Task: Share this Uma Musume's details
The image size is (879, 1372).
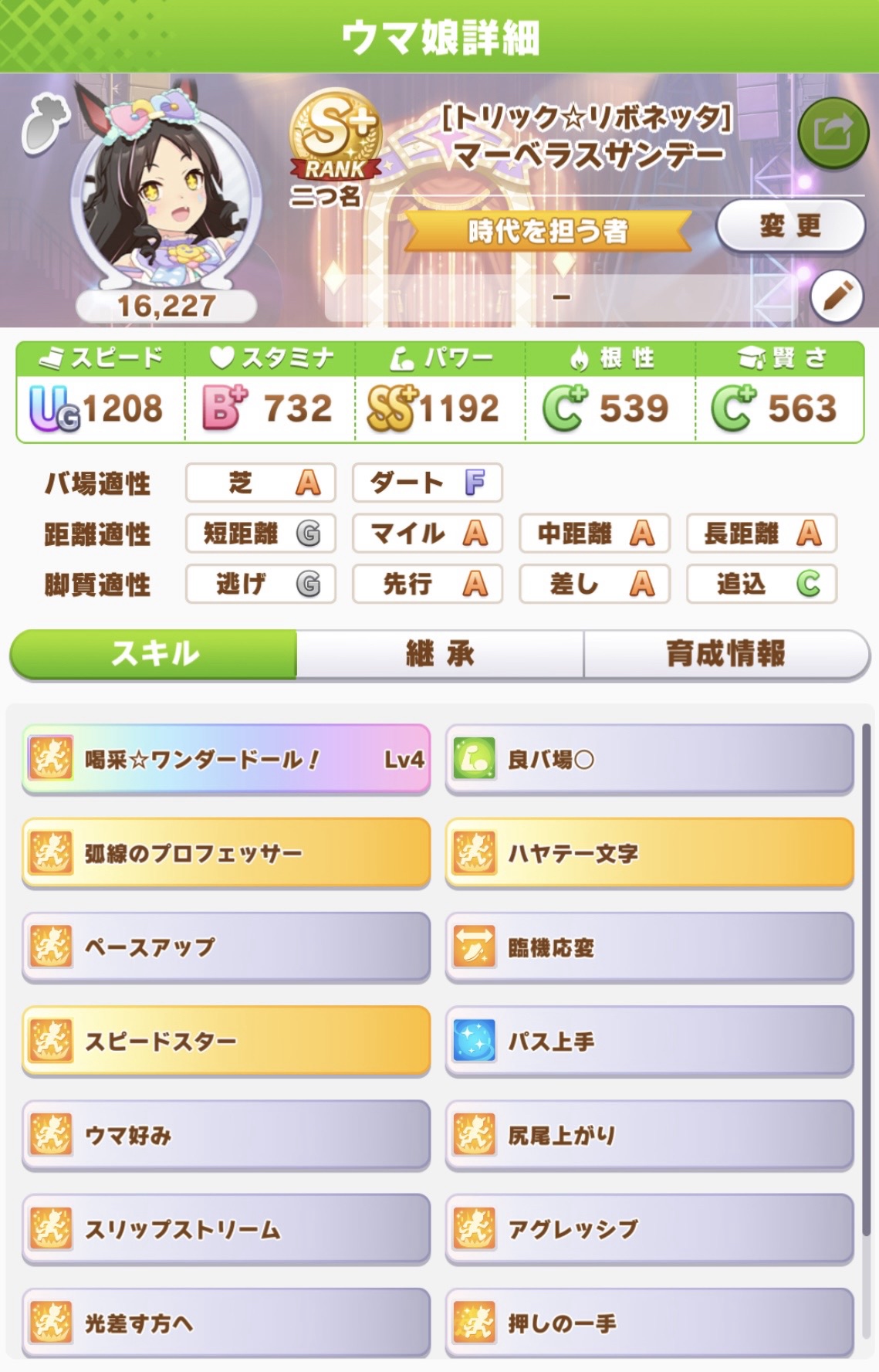Action: click(x=832, y=133)
